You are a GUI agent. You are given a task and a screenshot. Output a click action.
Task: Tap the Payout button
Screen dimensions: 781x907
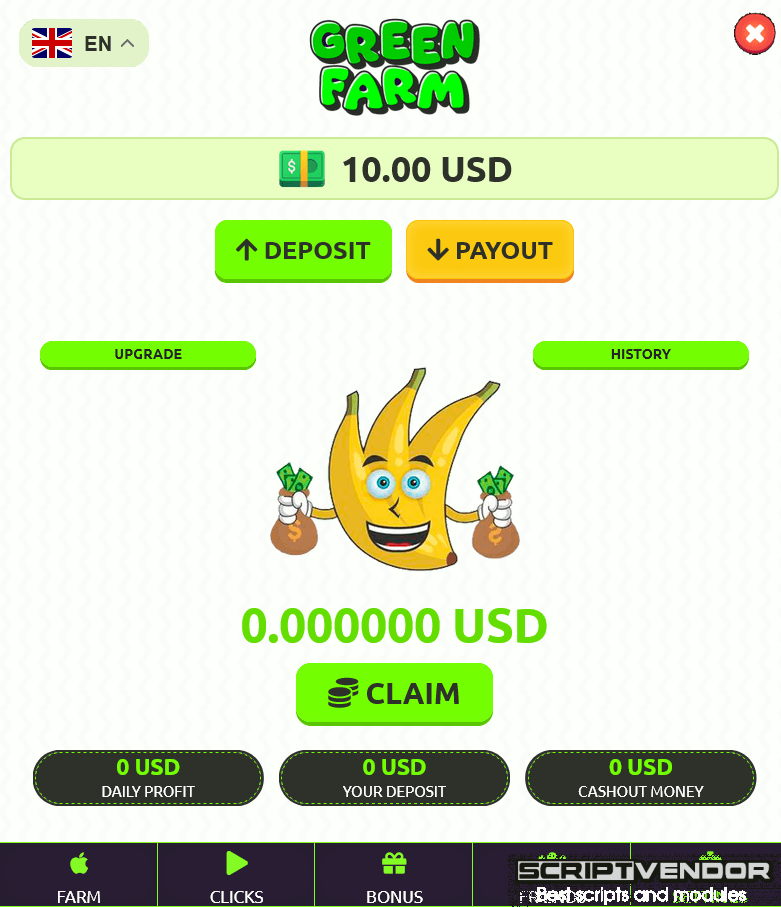[489, 250]
